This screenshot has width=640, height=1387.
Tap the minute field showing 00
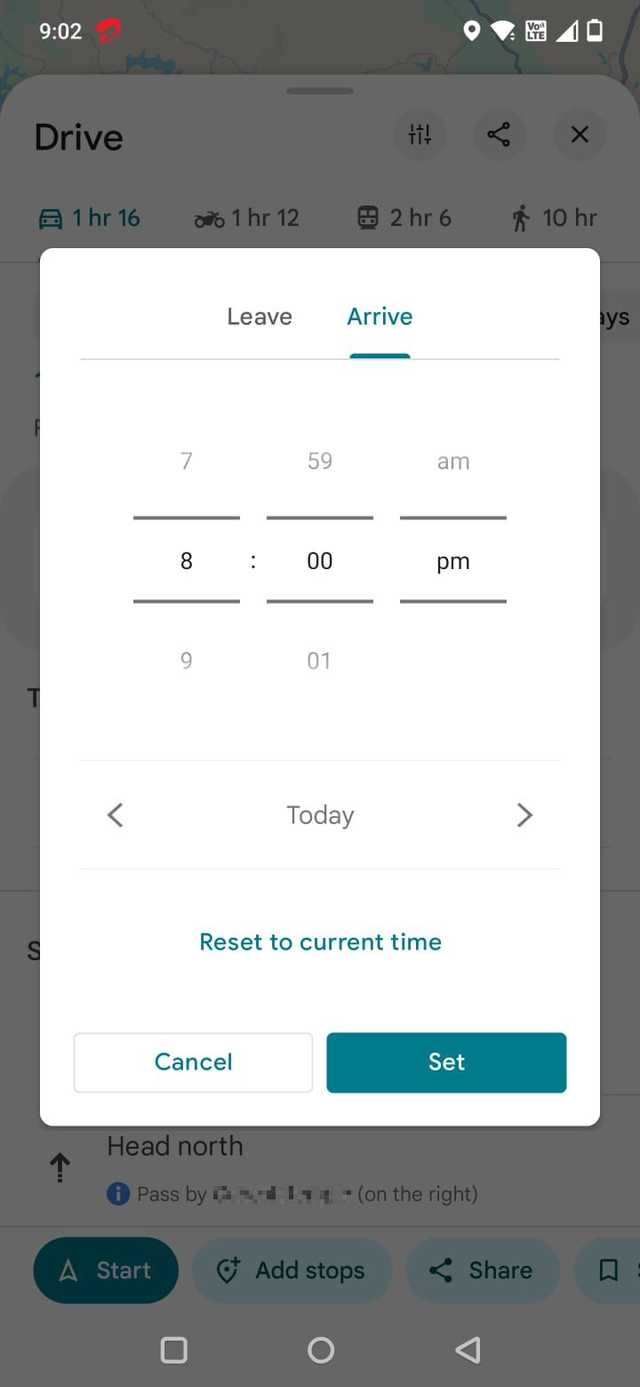(320, 561)
